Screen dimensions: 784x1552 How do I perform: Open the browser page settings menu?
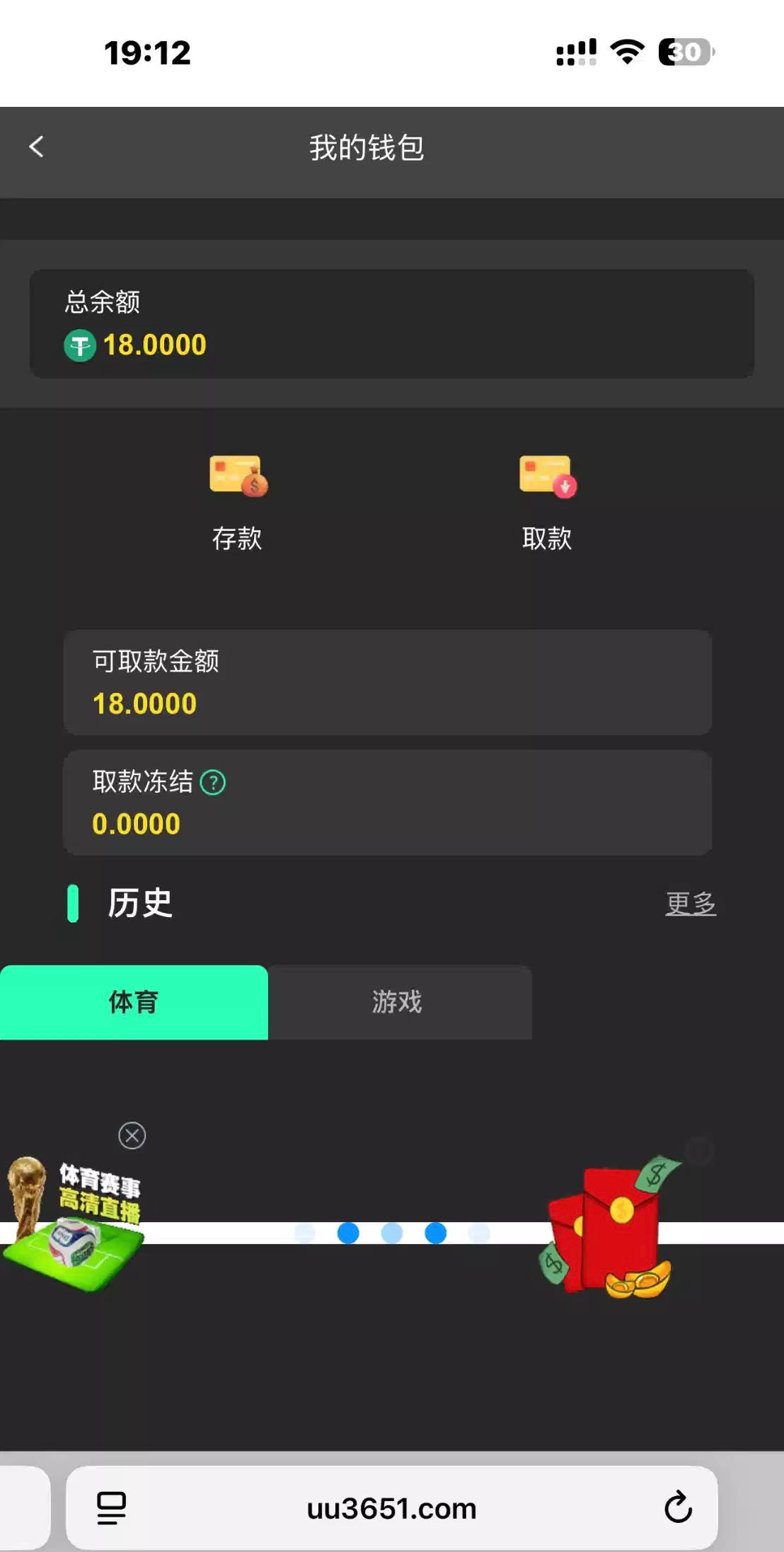pos(112,1508)
